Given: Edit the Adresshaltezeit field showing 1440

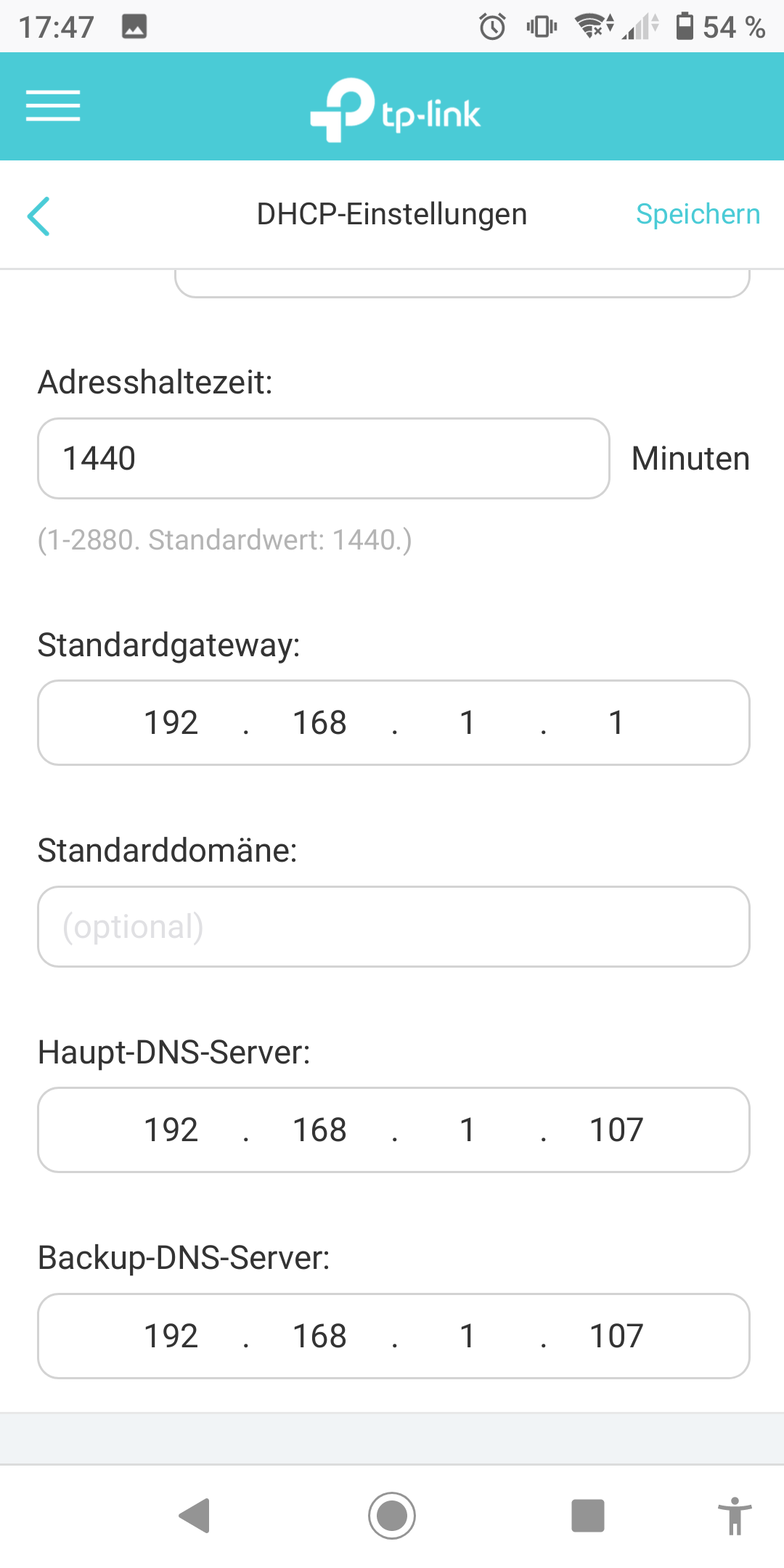Looking at the screenshot, I should [323, 458].
